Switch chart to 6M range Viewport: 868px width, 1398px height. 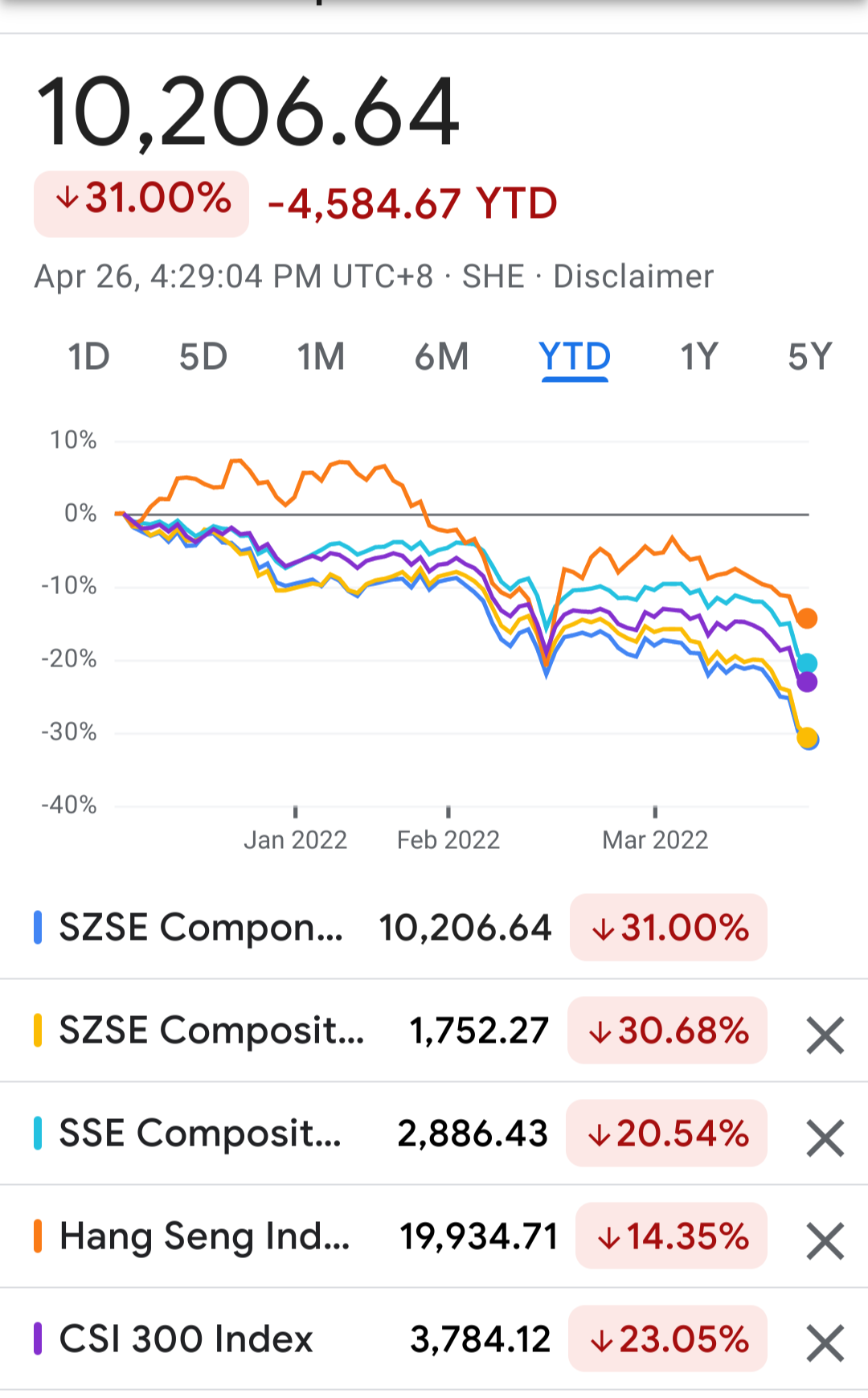441,357
